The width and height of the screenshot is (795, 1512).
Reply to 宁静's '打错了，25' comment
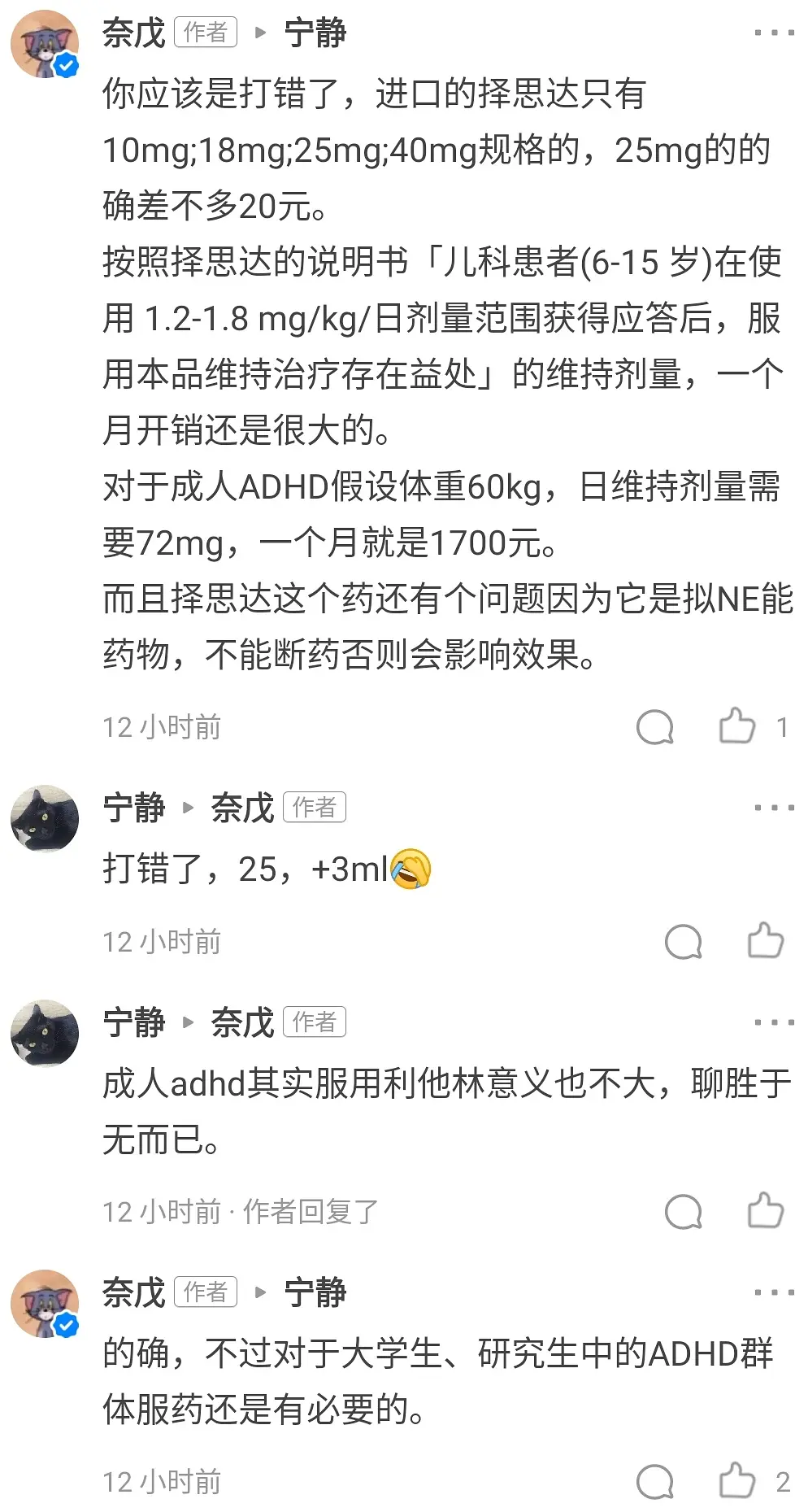683,942
